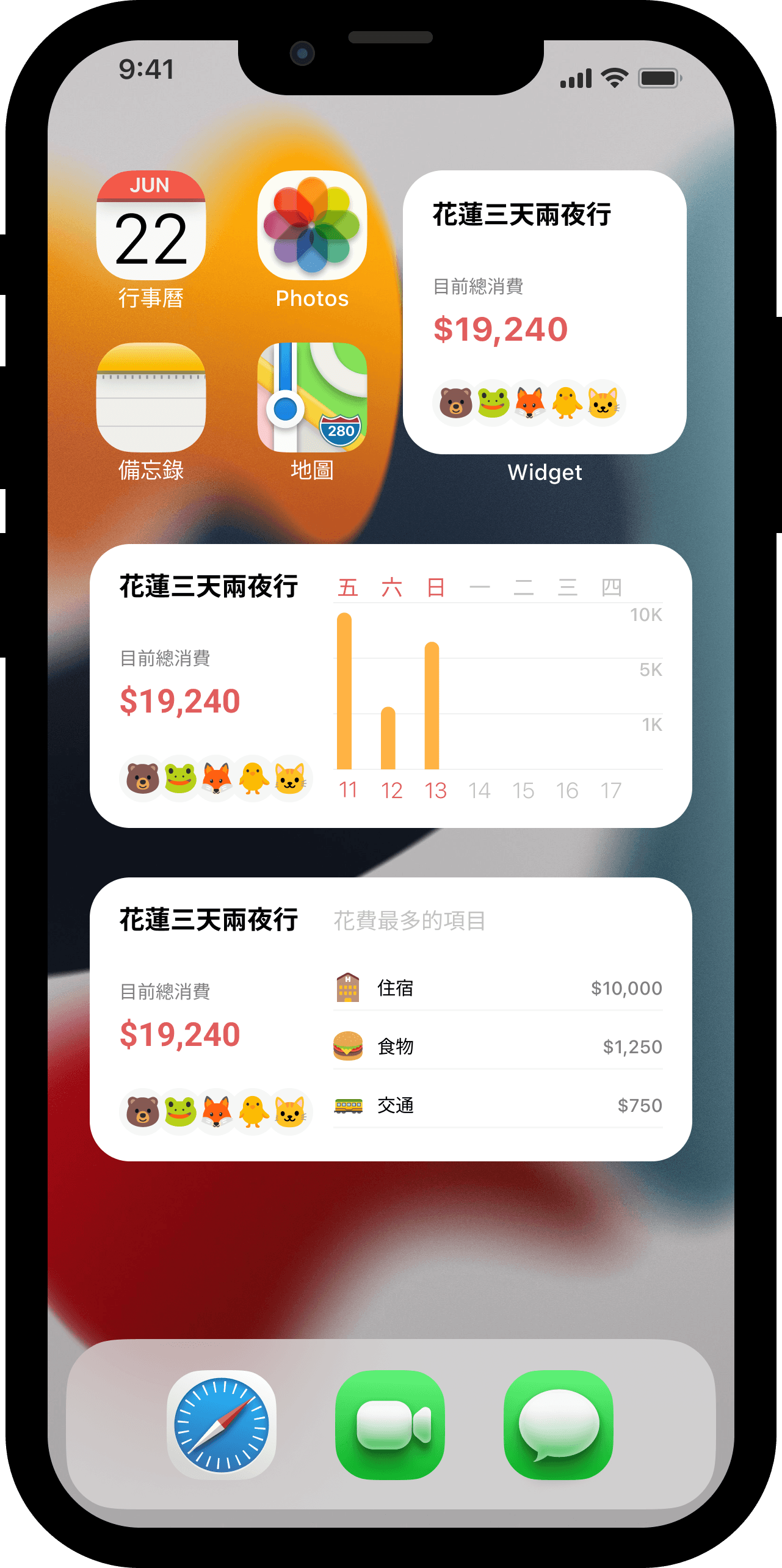Open the small 花蓮三天兩夜行 widget labeled Widget

pyautogui.click(x=545, y=312)
